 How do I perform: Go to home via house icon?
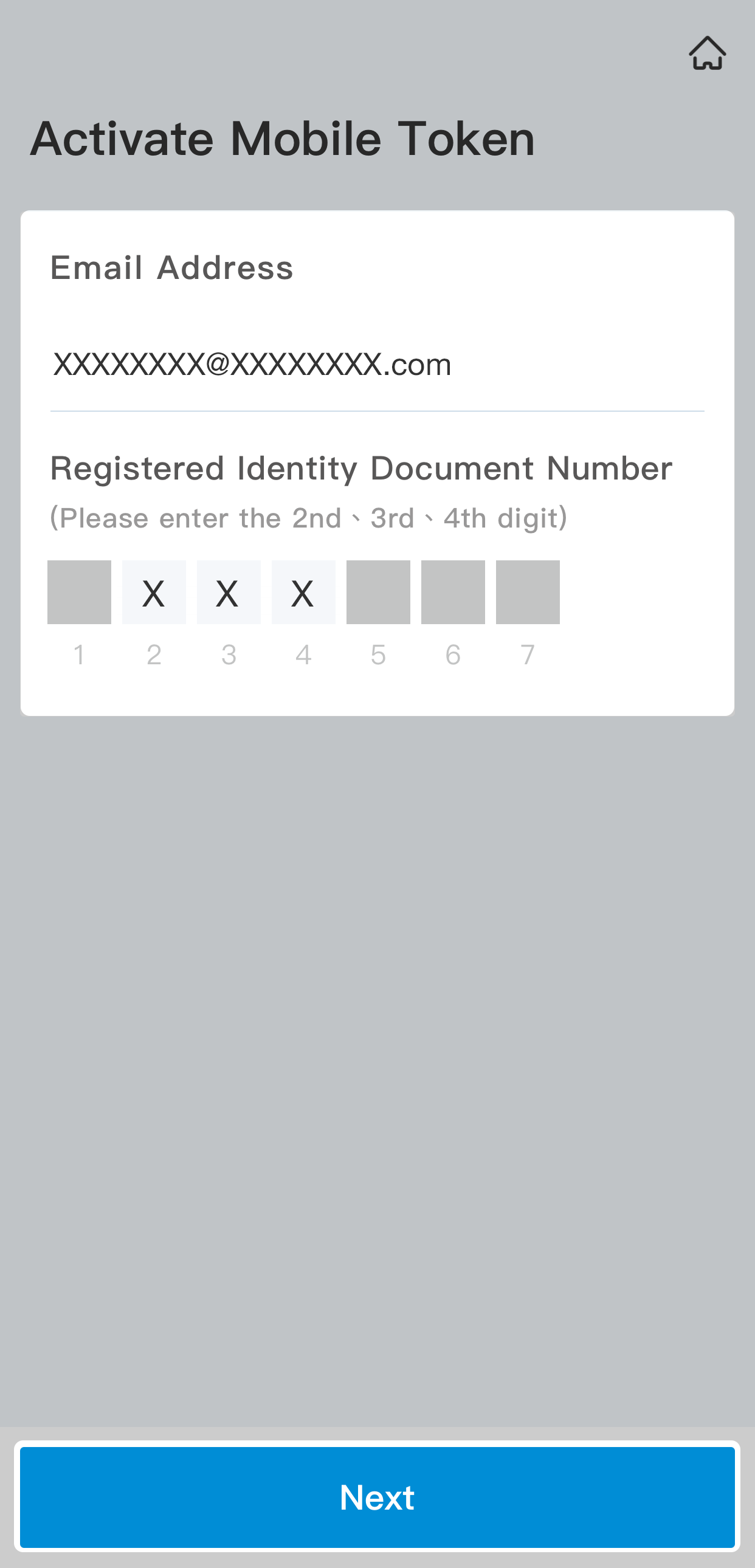tap(707, 53)
